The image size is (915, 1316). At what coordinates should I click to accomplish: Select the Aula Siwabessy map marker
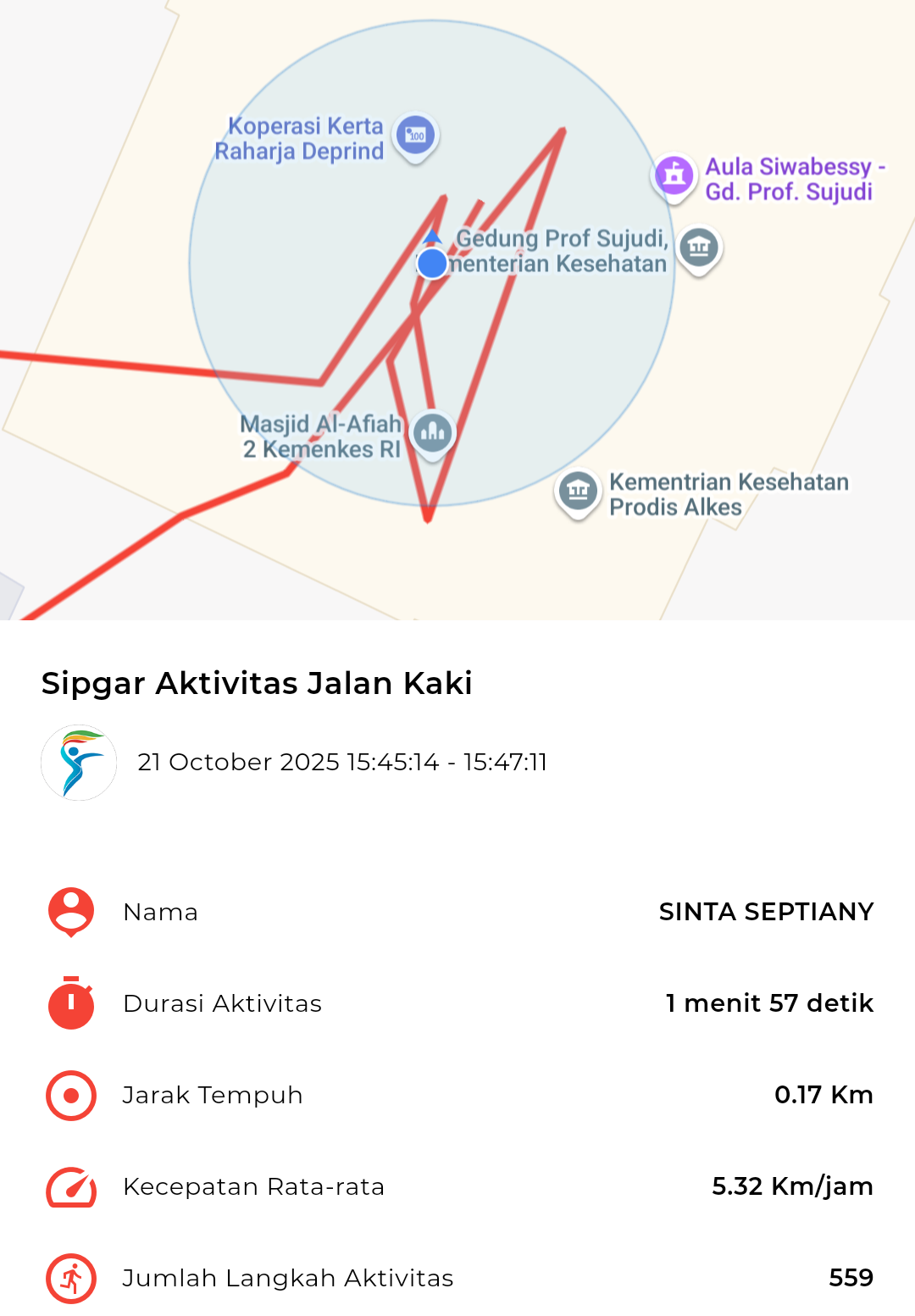pyautogui.click(x=674, y=175)
